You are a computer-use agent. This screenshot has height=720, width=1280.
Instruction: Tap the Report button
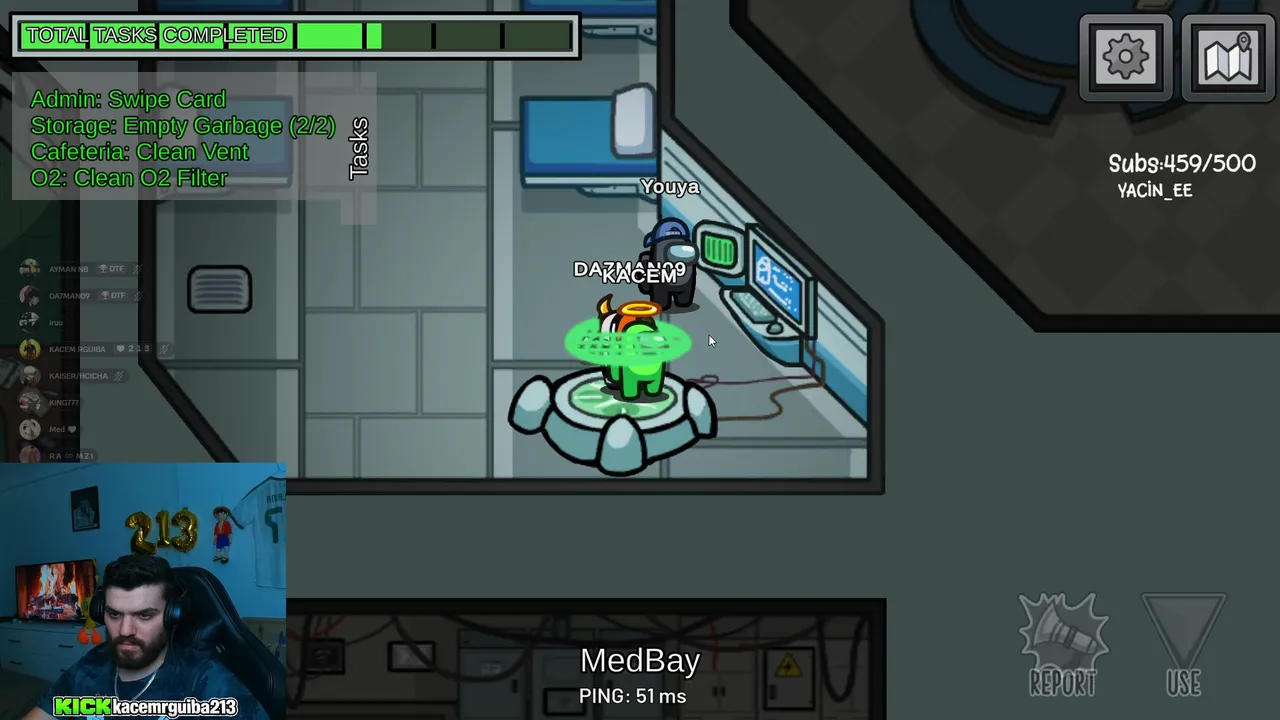[1063, 645]
